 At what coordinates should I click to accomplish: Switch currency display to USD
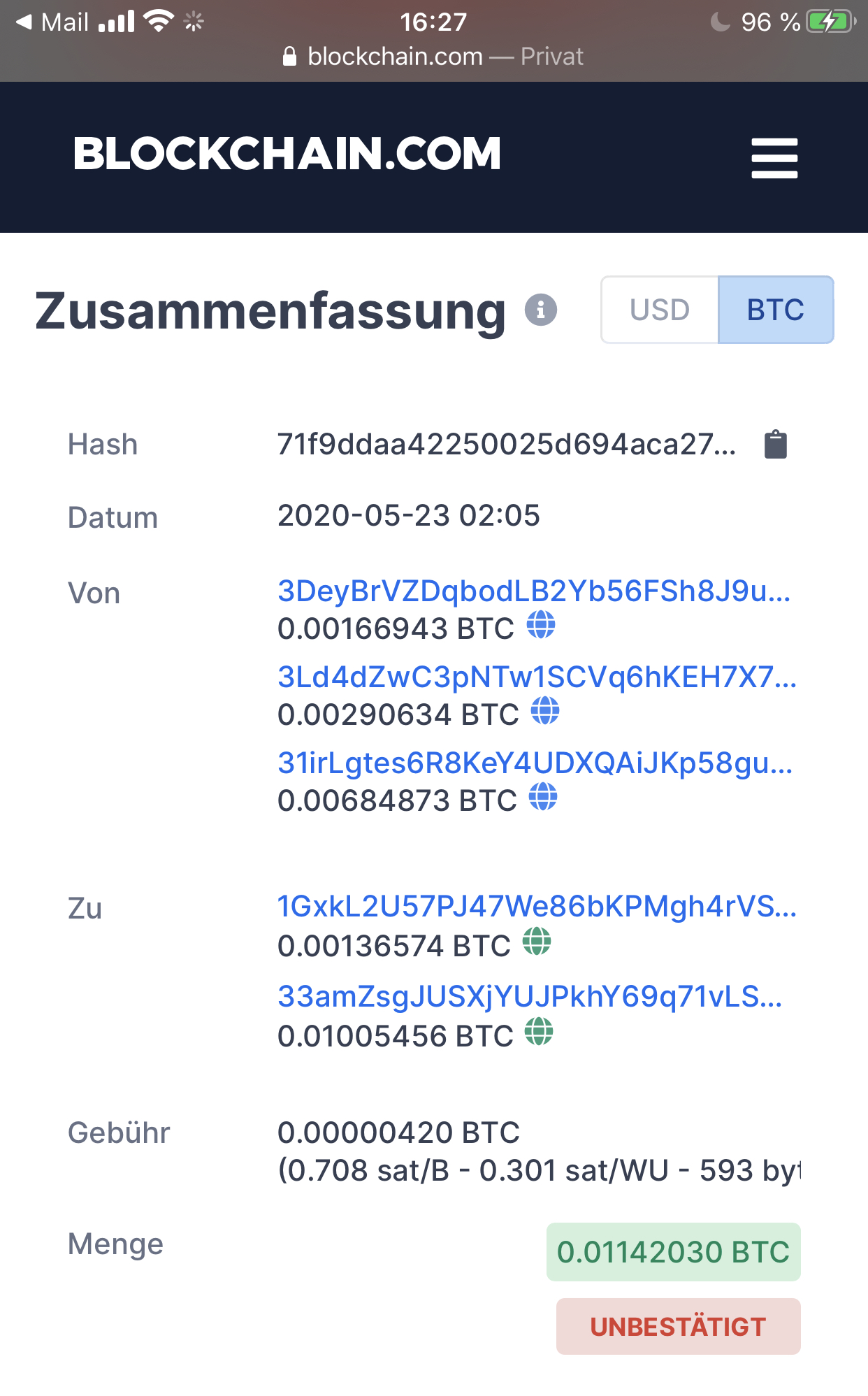point(660,310)
